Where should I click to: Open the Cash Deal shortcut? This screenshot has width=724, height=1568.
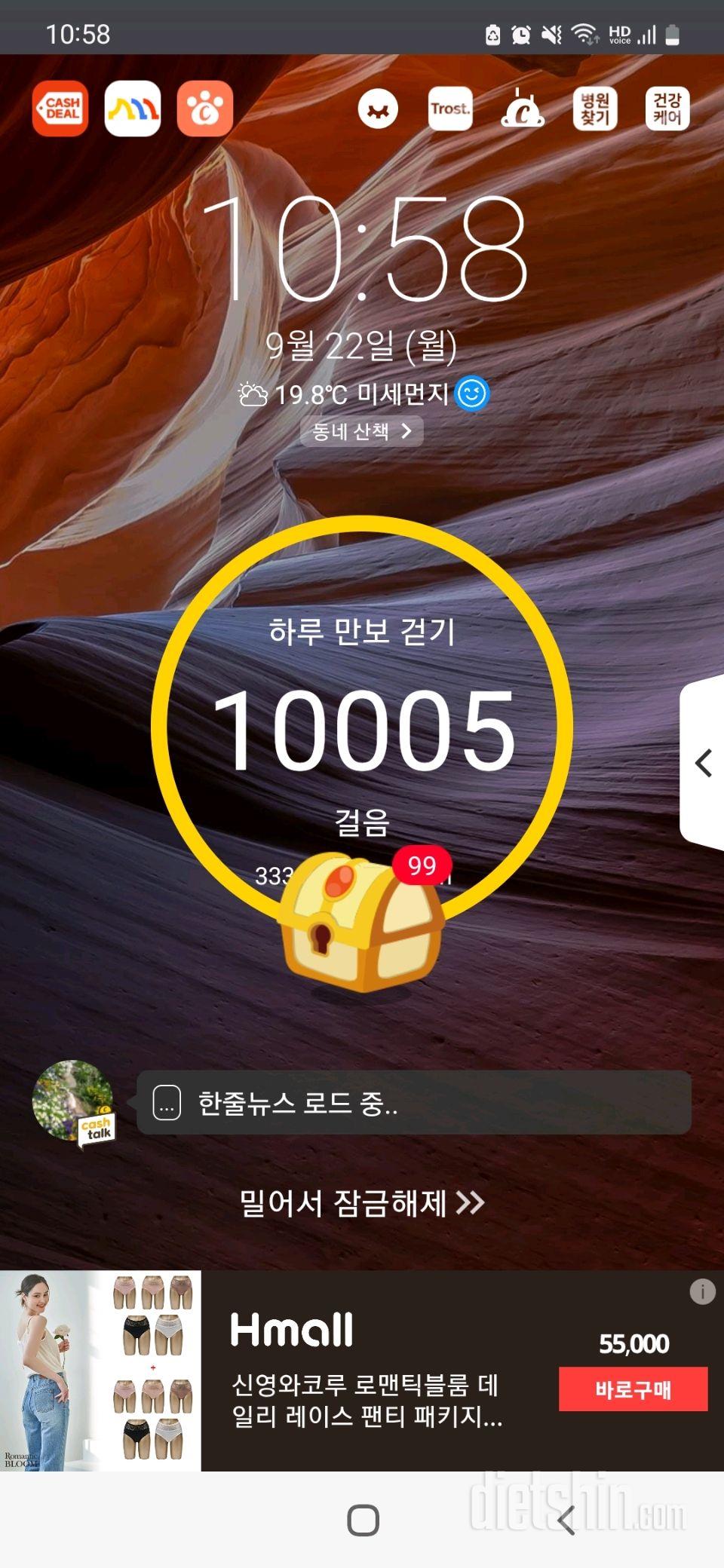(x=60, y=109)
